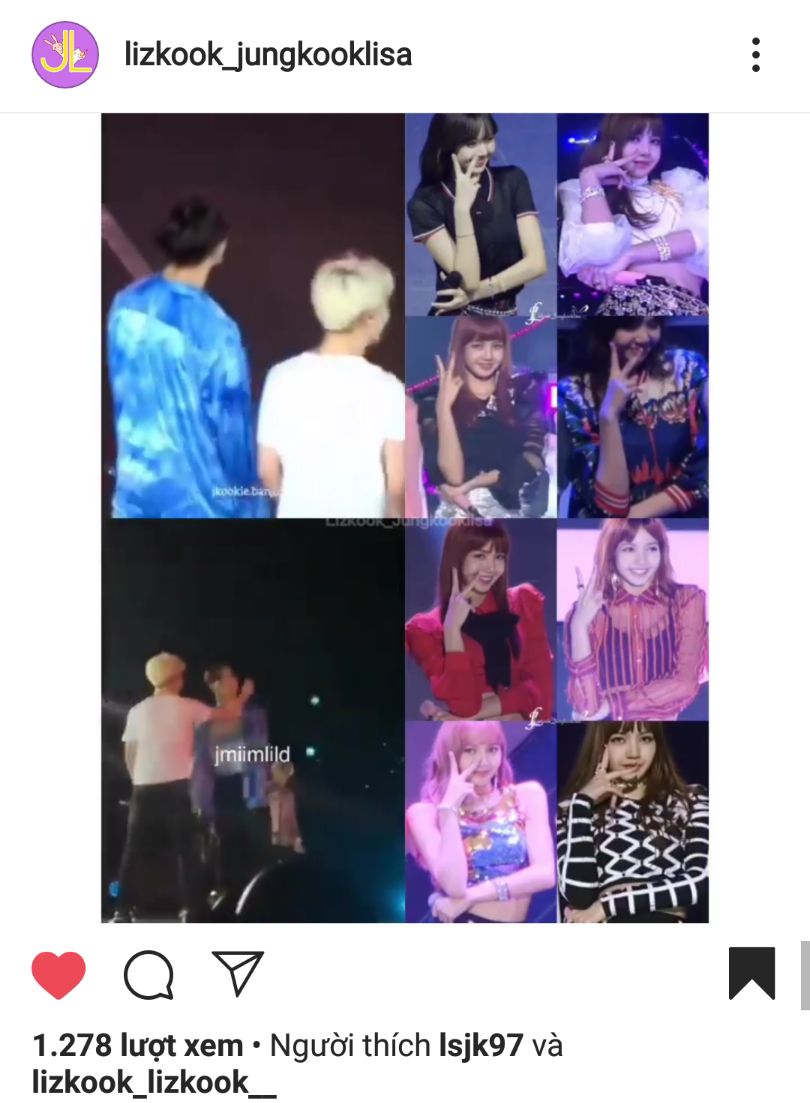Open the comments on this post
The height and width of the screenshot is (1103, 810).
coord(149,974)
